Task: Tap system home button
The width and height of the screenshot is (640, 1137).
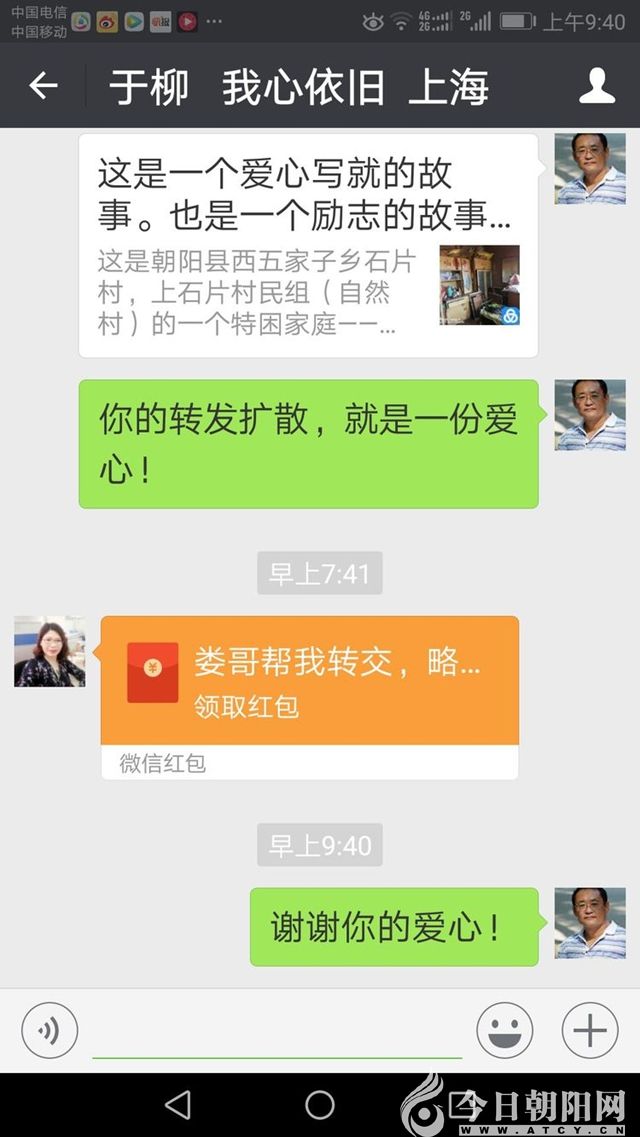Action: pos(320,1104)
